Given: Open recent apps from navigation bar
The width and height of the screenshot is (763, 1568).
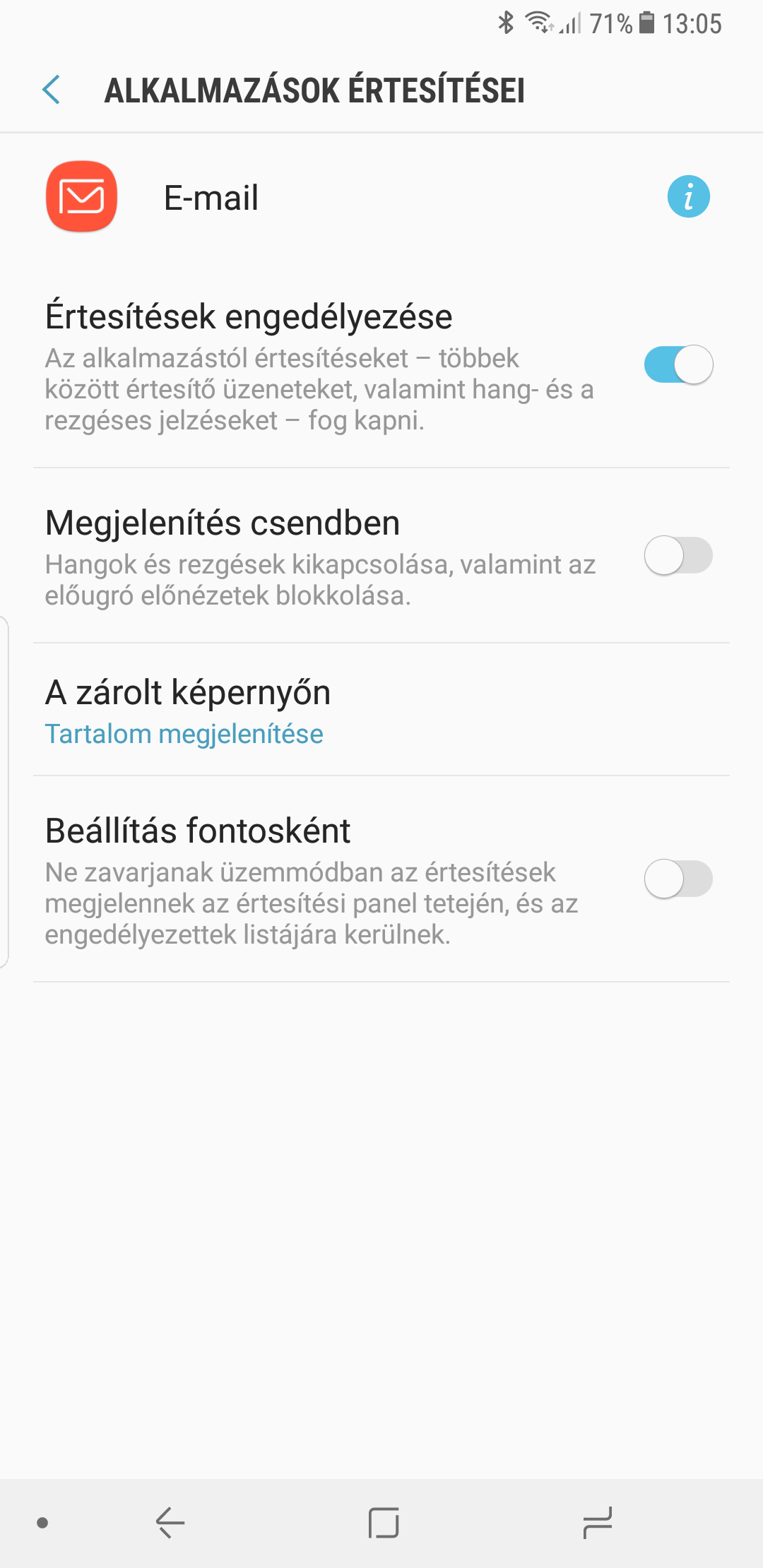Looking at the screenshot, I should (x=597, y=1522).
